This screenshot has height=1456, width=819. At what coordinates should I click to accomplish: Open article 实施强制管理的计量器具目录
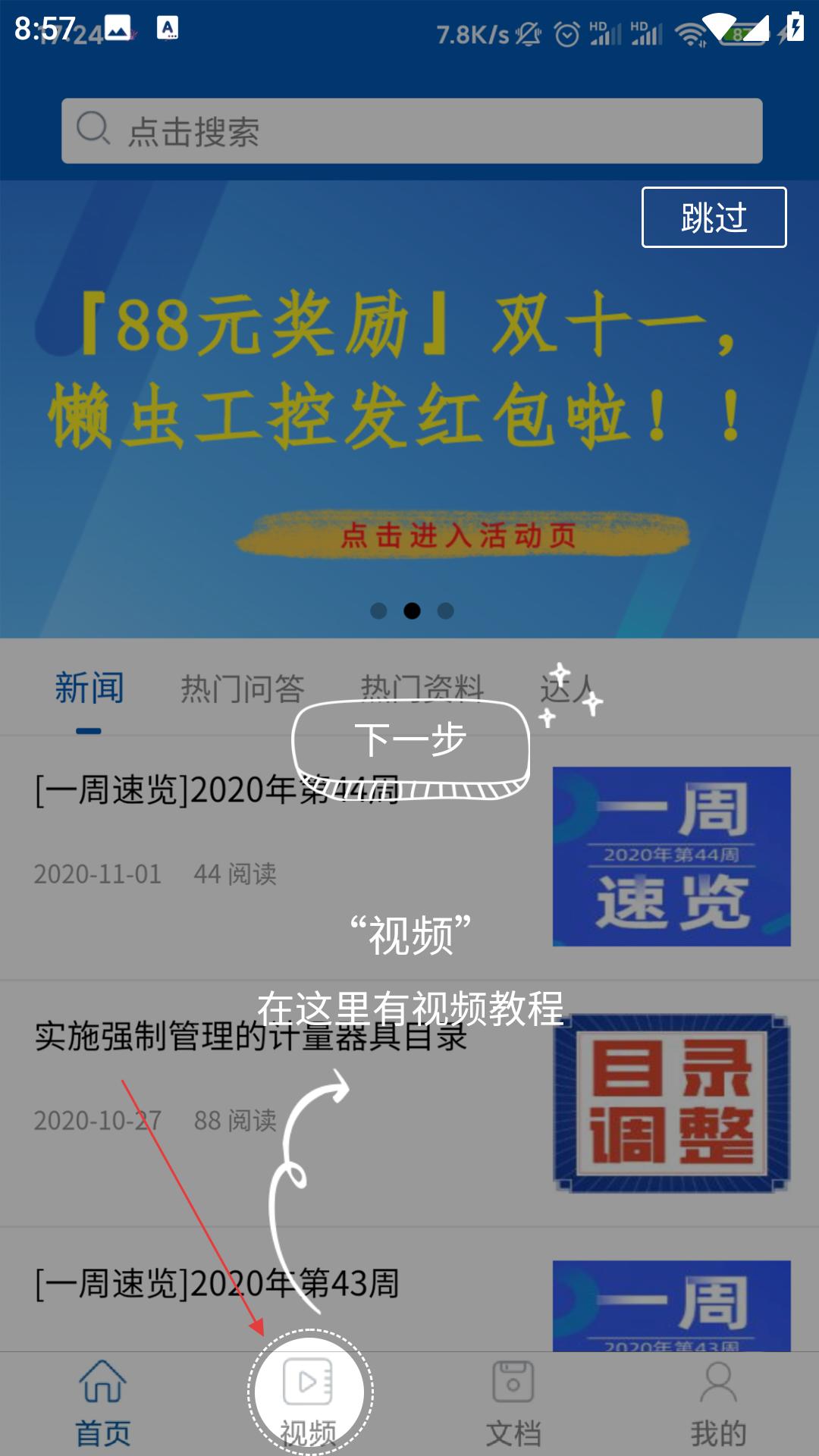[409, 1103]
